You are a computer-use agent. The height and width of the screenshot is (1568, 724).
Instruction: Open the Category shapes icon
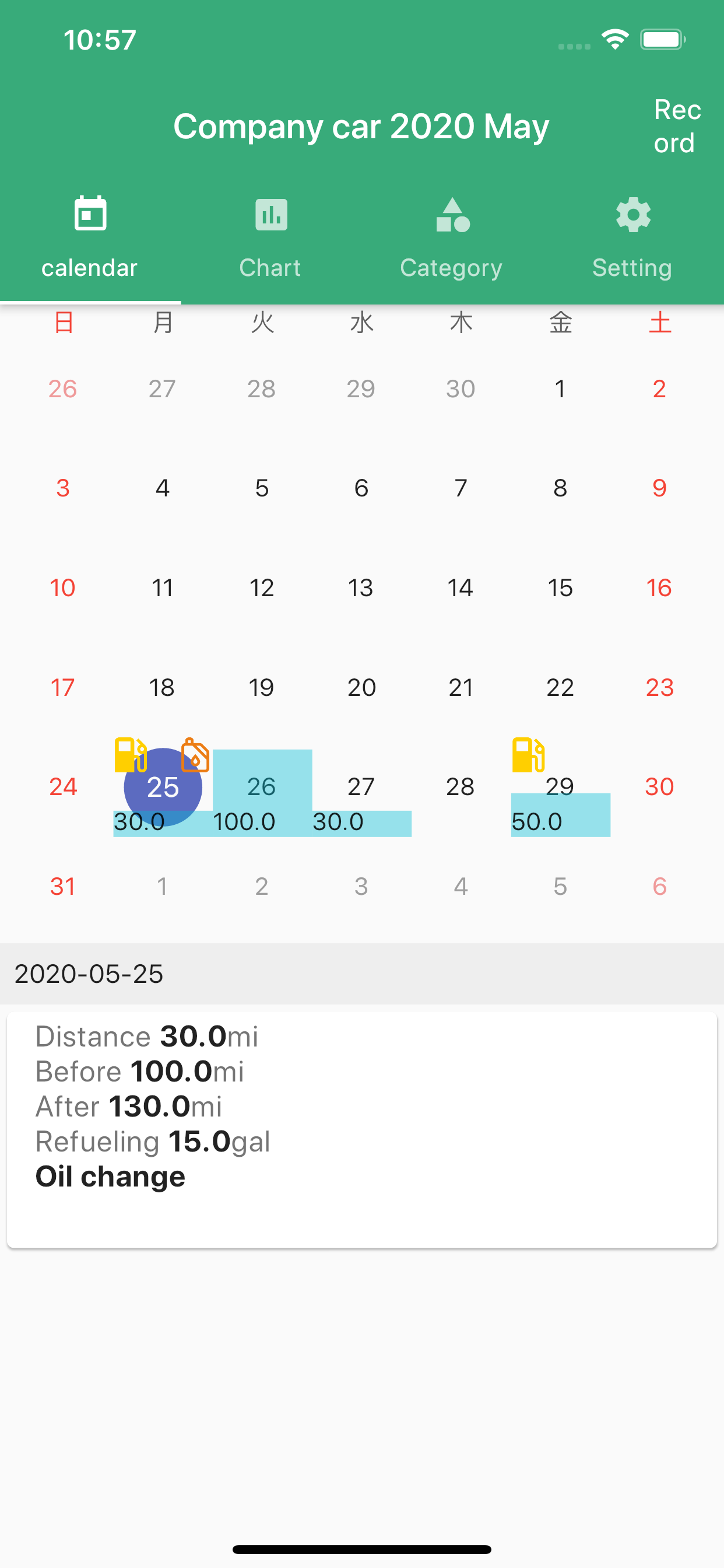451,213
